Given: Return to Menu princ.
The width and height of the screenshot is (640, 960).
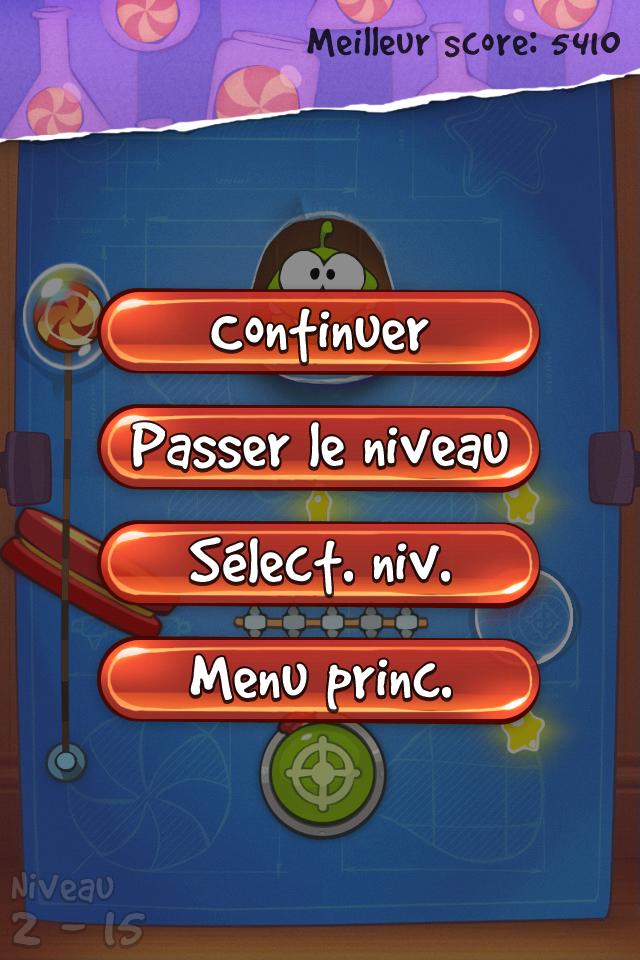Looking at the screenshot, I should pos(320,679).
